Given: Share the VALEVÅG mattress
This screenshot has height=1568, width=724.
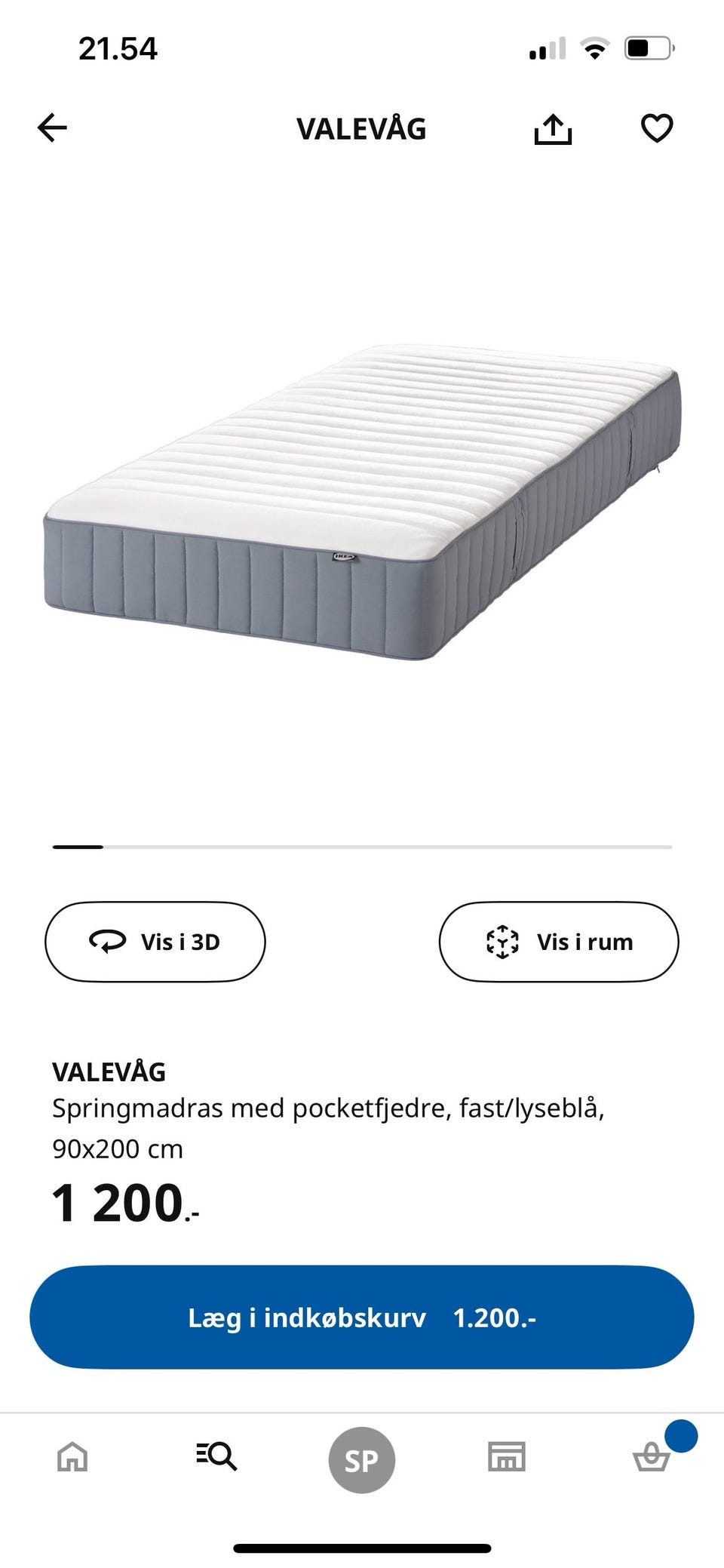Looking at the screenshot, I should click(x=553, y=129).
